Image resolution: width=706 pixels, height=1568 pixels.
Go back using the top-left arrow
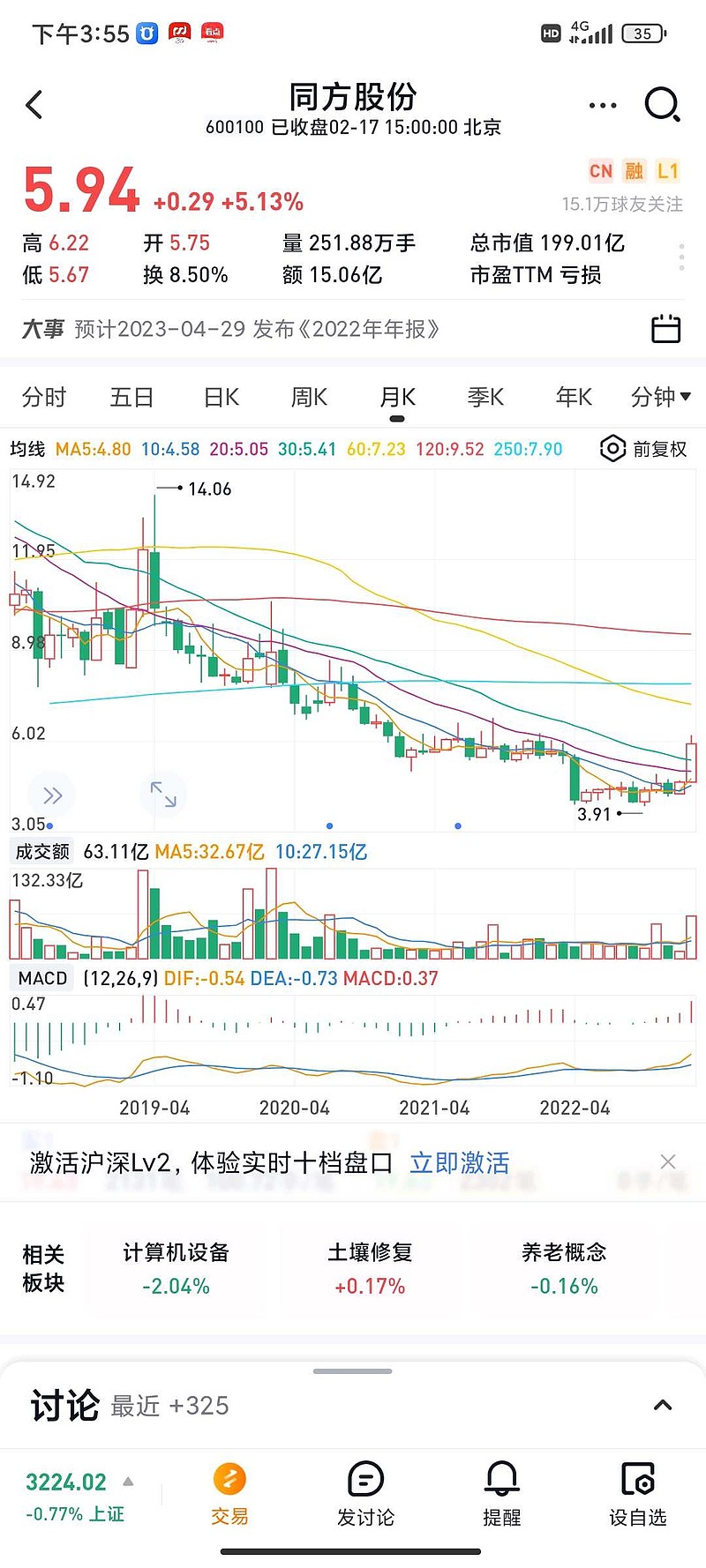pos(34,105)
